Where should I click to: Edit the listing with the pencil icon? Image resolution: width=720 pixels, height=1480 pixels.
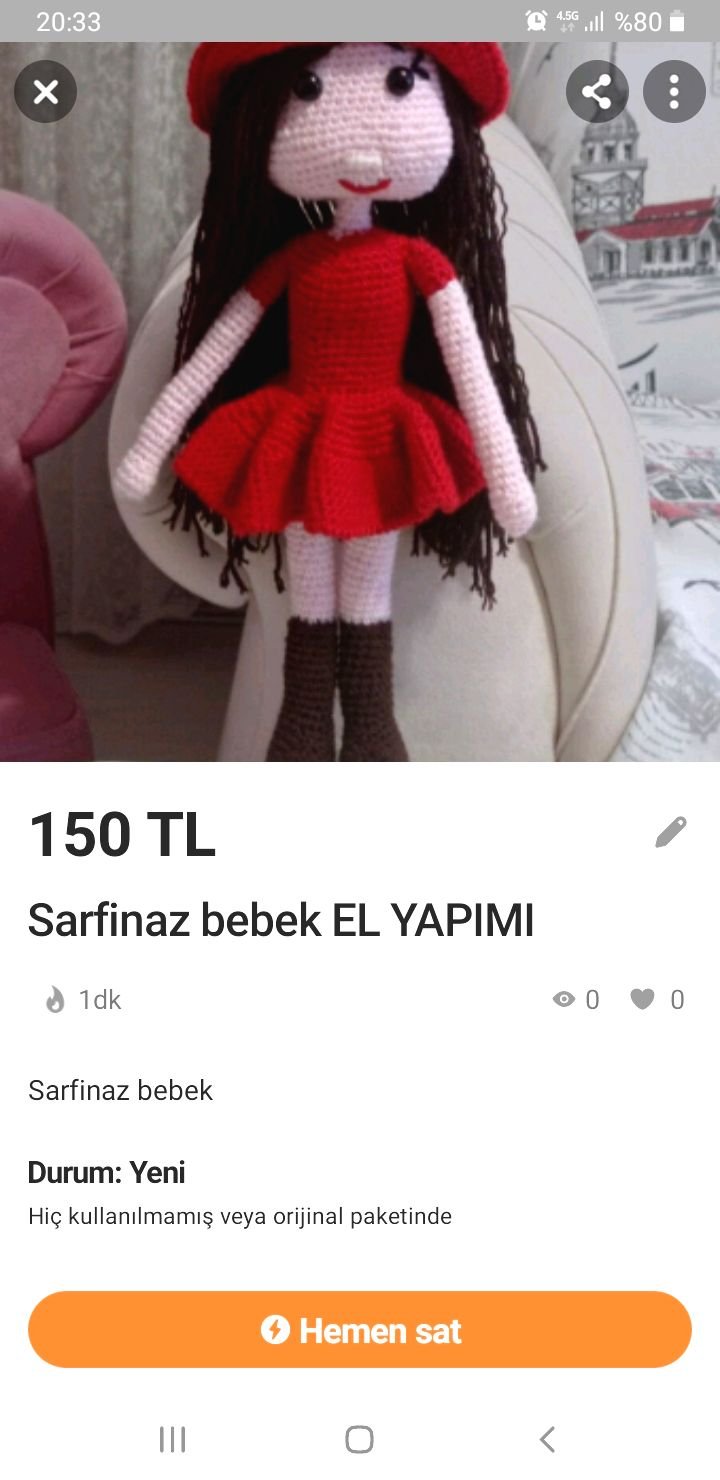point(671,832)
